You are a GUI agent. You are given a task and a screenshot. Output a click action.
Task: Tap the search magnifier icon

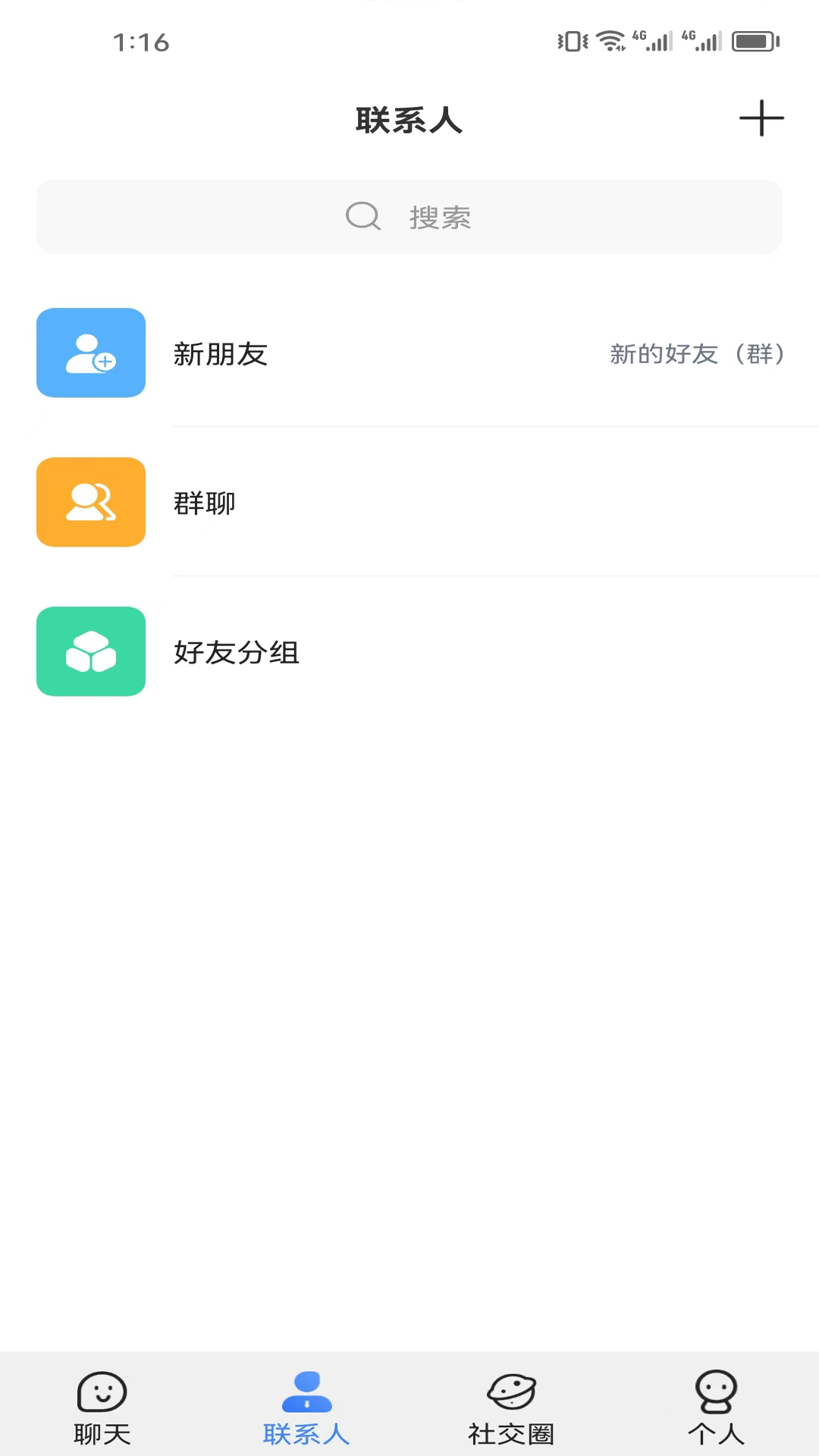tap(362, 217)
